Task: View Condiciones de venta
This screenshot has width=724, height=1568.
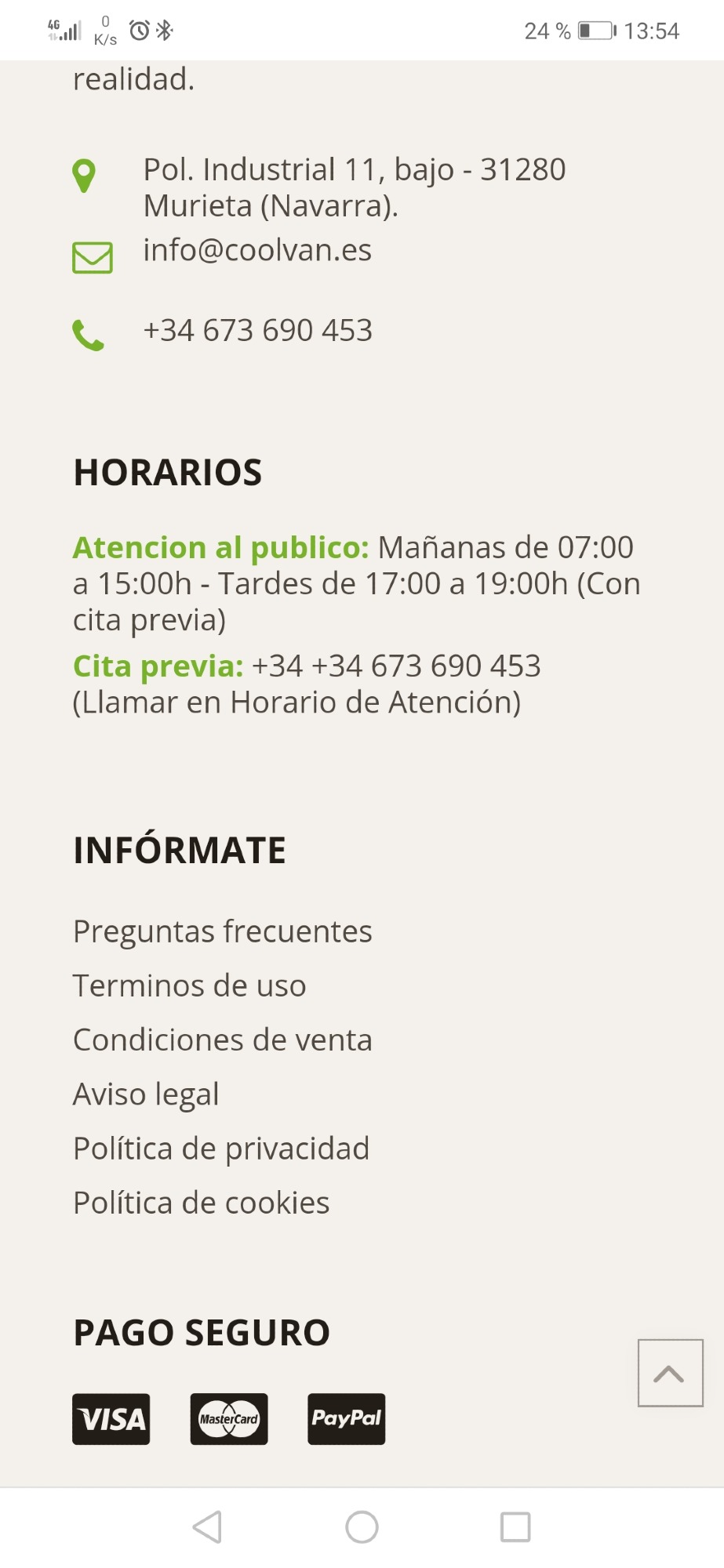Action: pos(223,1040)
